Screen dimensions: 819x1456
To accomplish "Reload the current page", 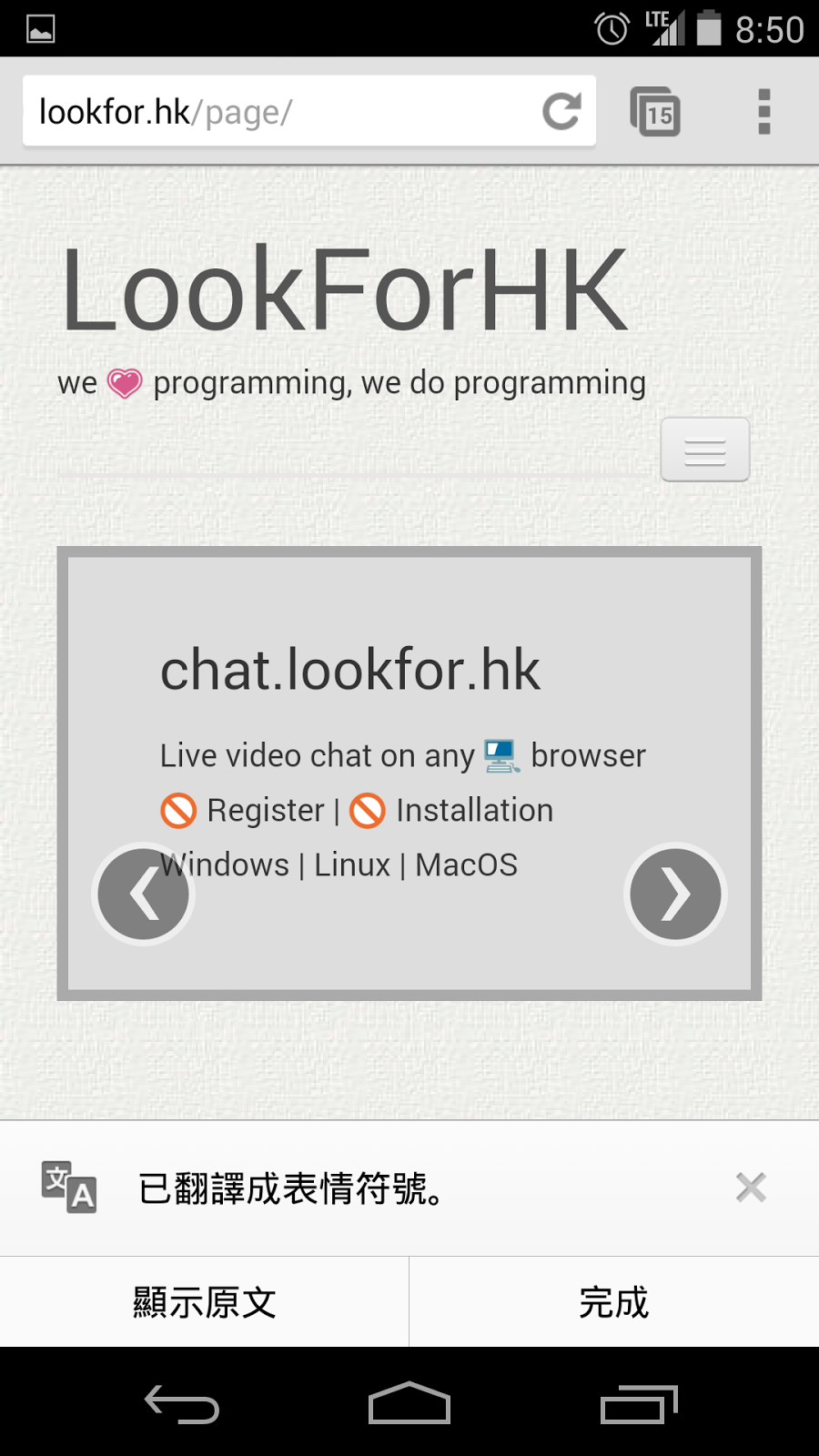I will [x=562, y=112].
